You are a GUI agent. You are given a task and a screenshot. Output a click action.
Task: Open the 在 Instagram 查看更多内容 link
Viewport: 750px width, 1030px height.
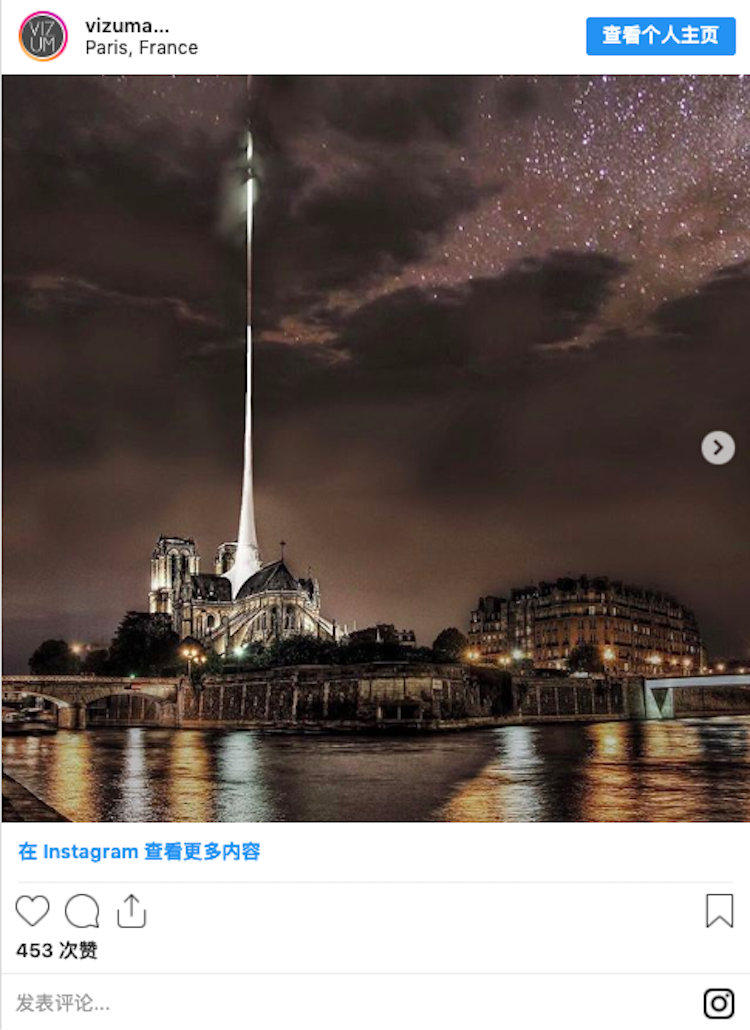click(x=139, y=851)
